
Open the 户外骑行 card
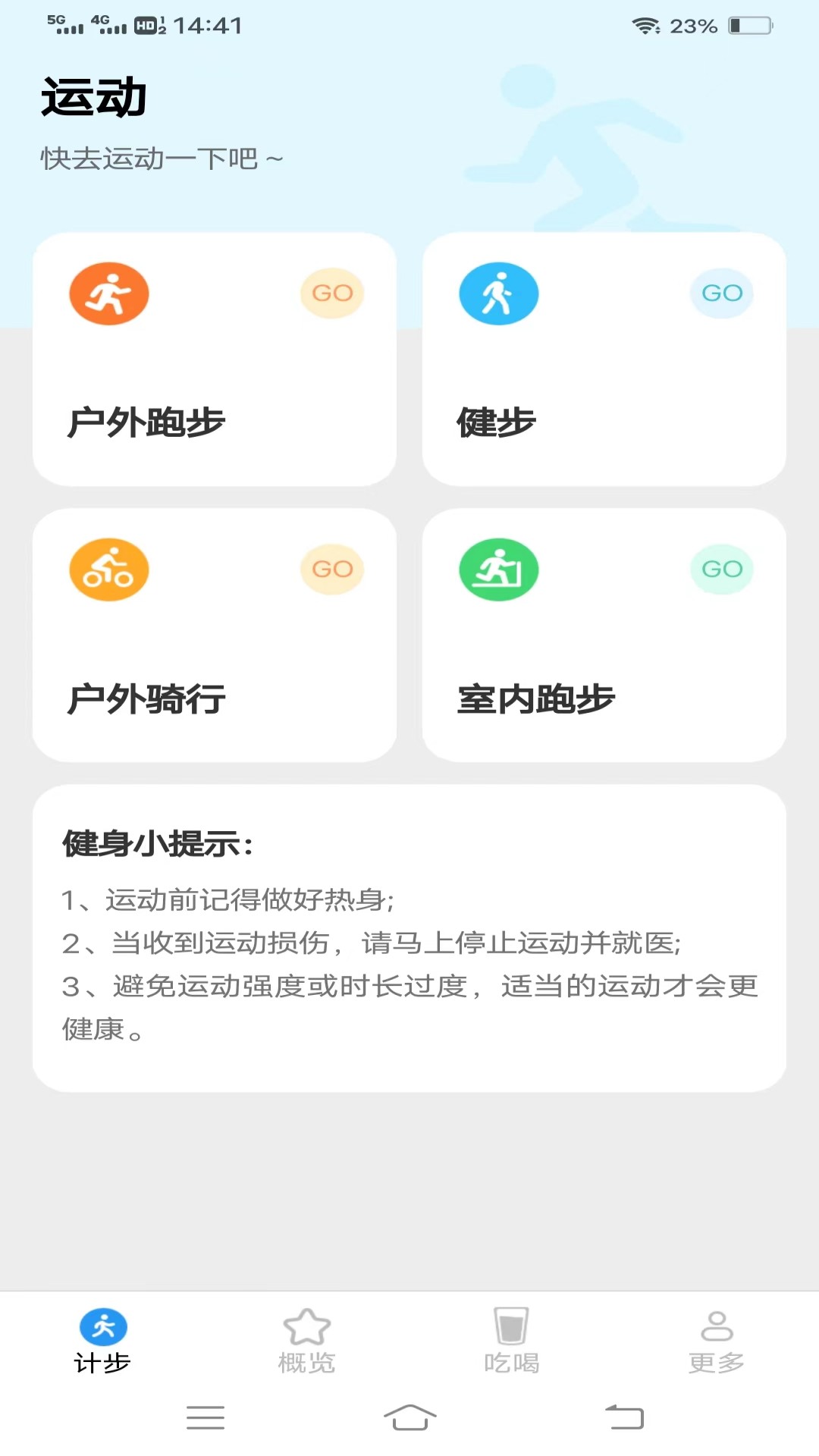click(x=213, y=635)
